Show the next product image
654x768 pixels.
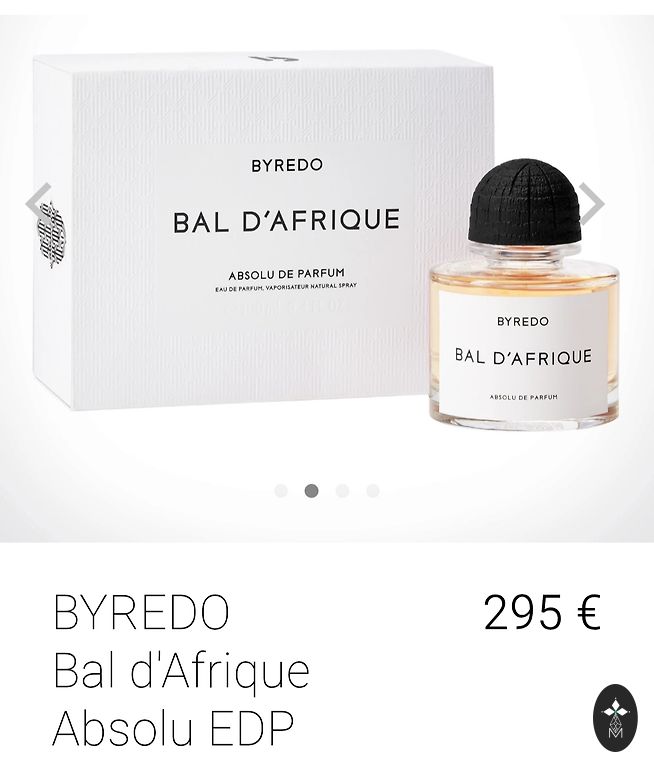592,204
